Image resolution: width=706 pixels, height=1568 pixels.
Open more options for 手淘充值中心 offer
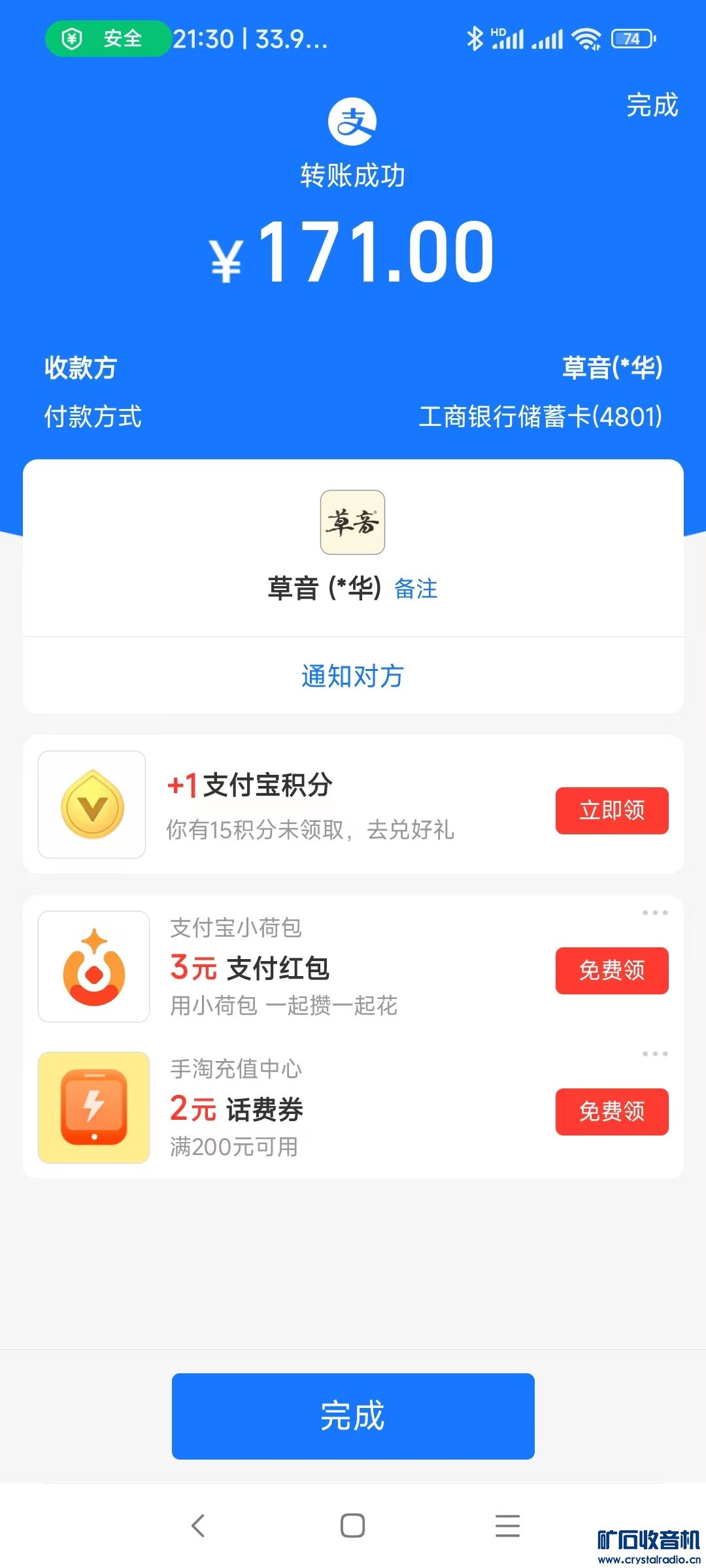pos(654,1054)
